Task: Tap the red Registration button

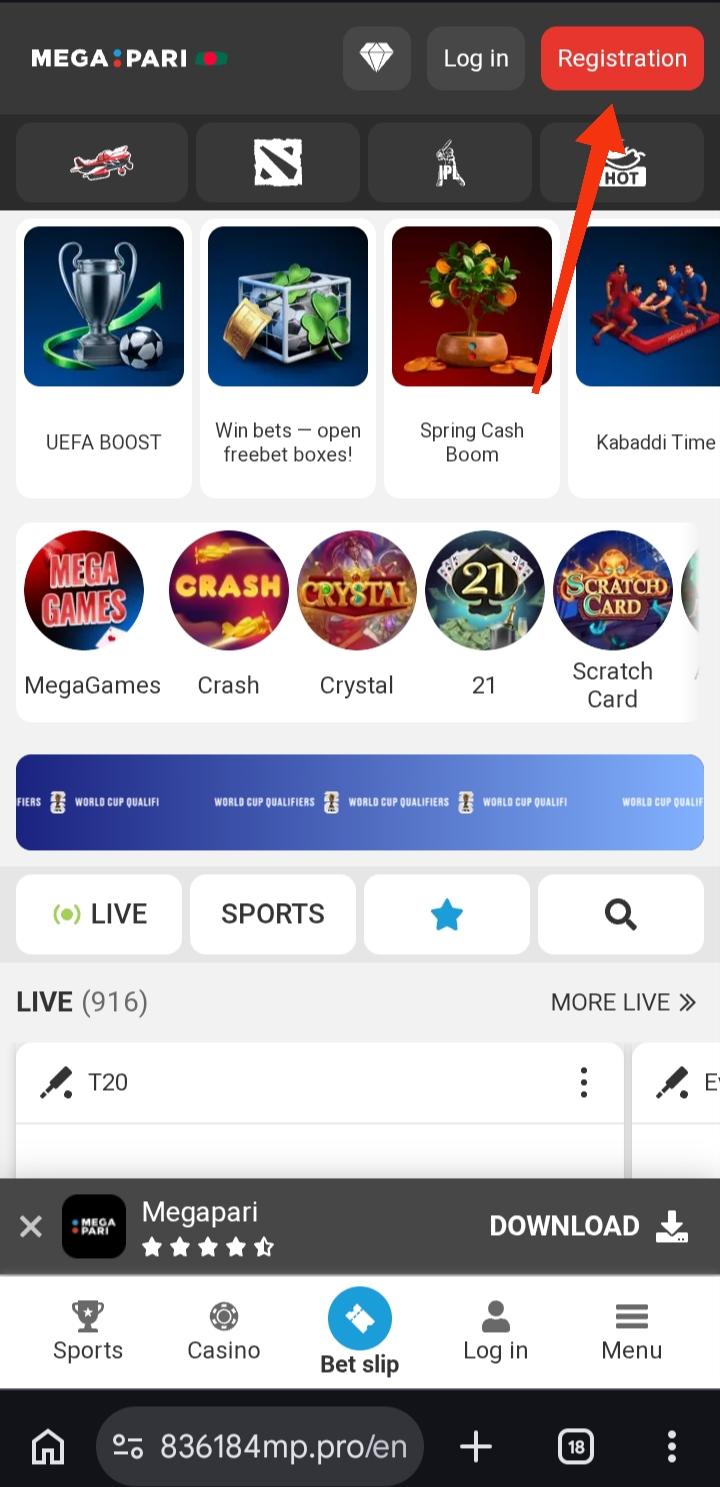Action: click(x=621, y=58)
